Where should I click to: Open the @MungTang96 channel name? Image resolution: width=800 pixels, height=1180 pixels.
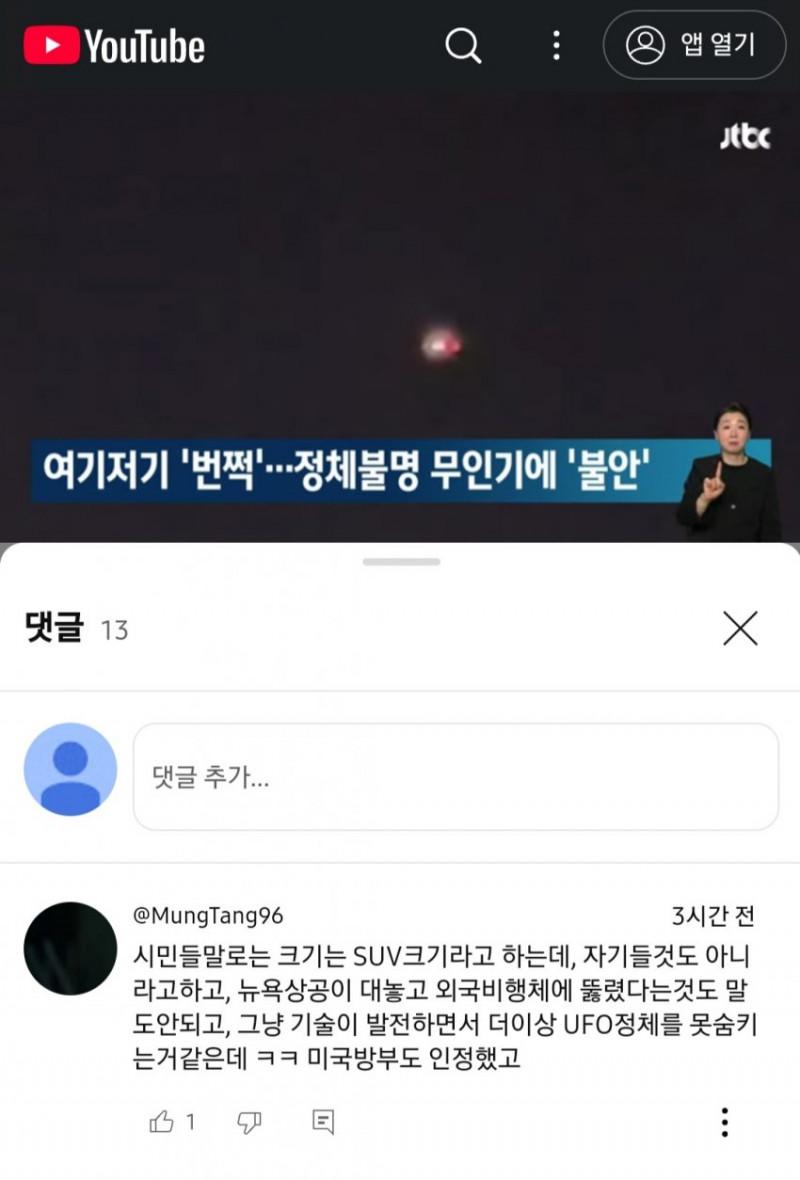pyautogui.click(x=208, y=915)
